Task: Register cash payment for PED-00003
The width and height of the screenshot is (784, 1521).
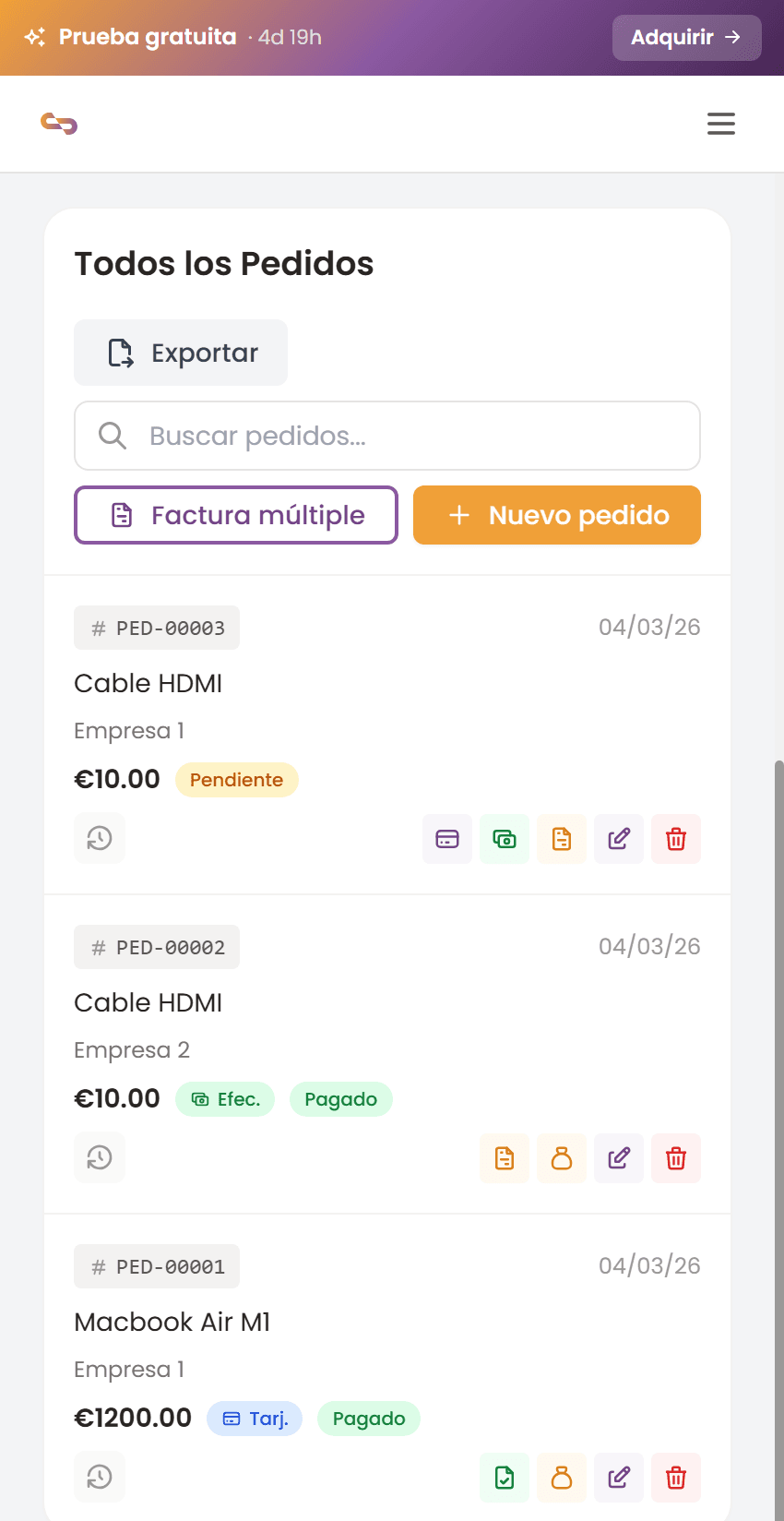Action: 504,839
